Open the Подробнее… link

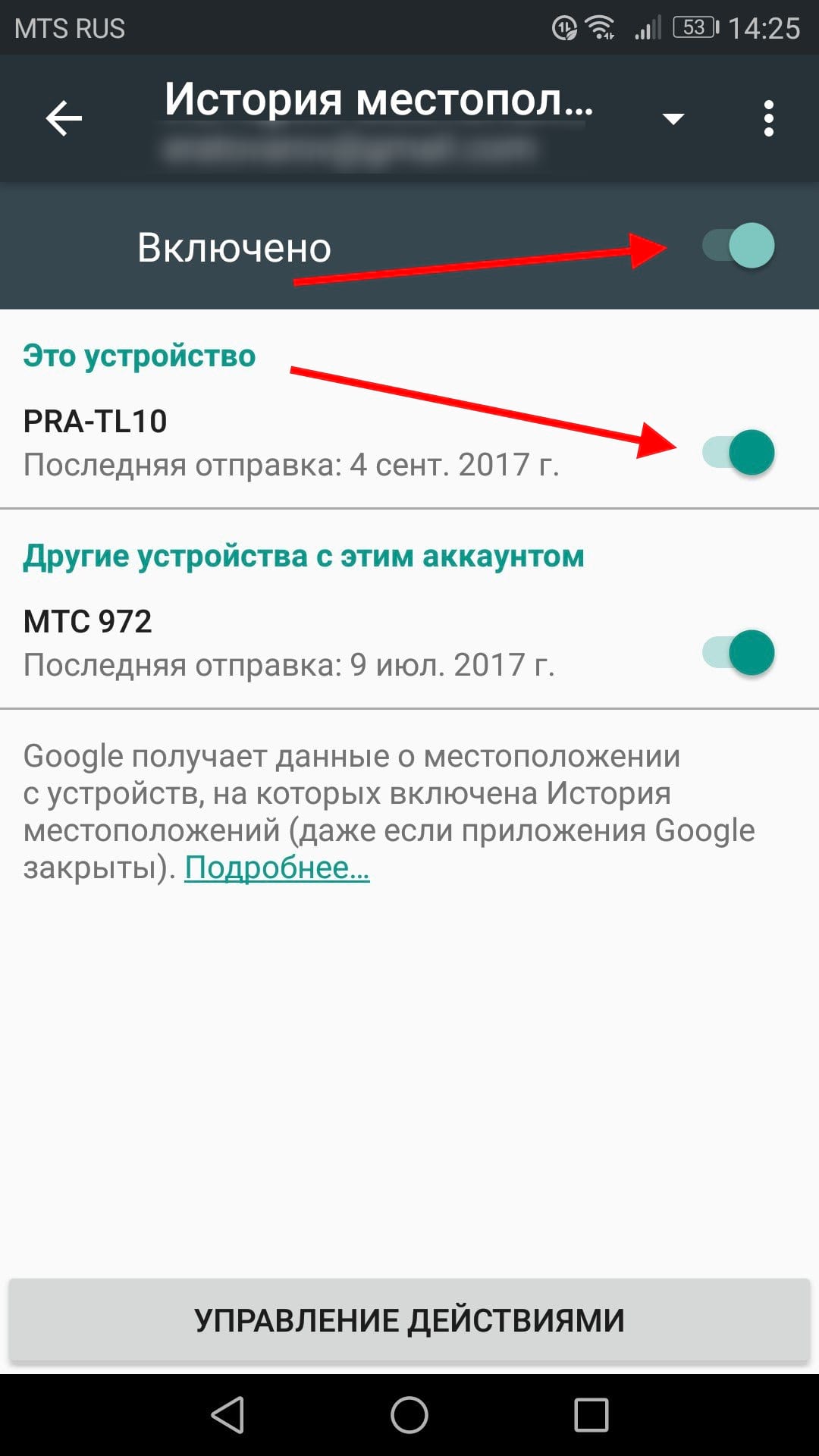click(277, 868)
